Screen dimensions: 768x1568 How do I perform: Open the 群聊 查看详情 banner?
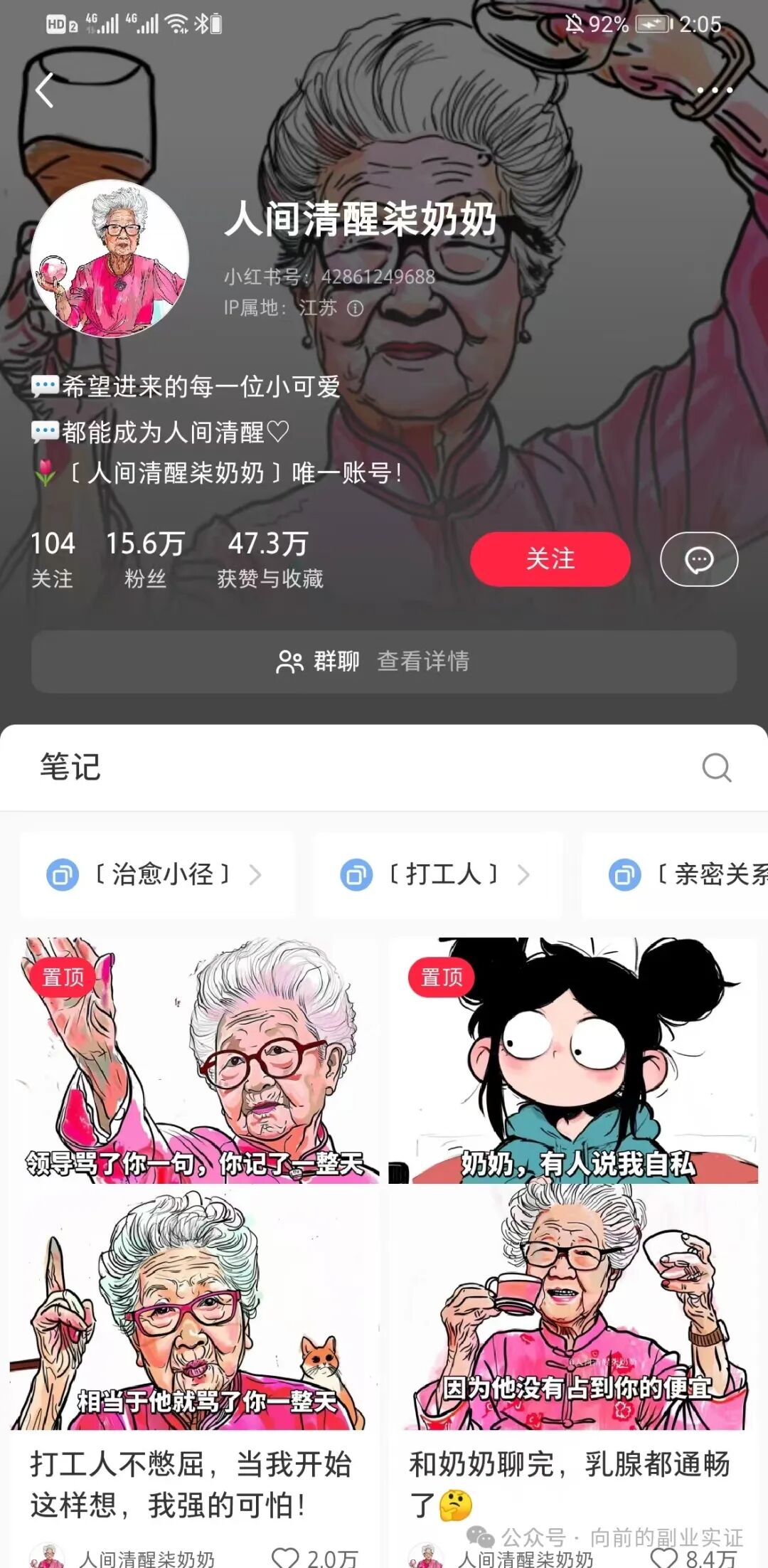(384, 662)
